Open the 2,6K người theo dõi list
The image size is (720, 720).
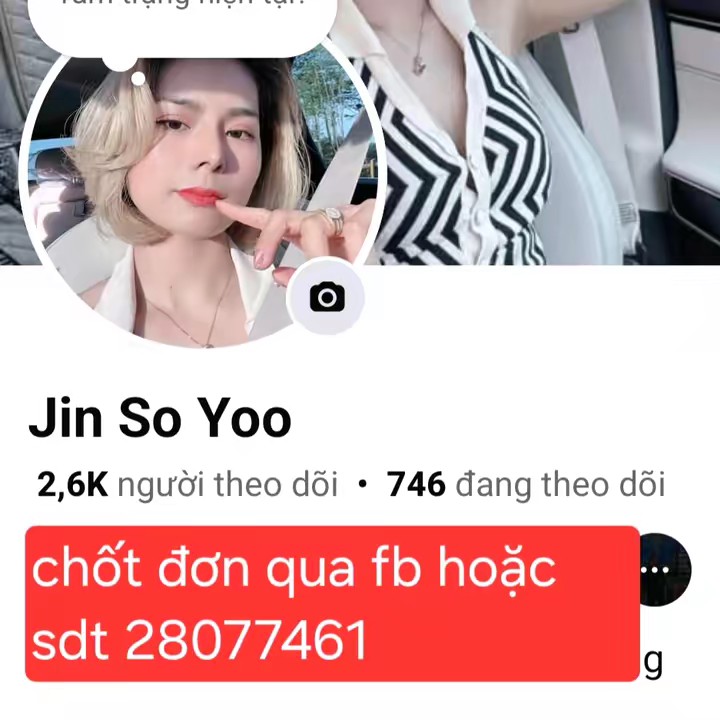pos(188,485)
